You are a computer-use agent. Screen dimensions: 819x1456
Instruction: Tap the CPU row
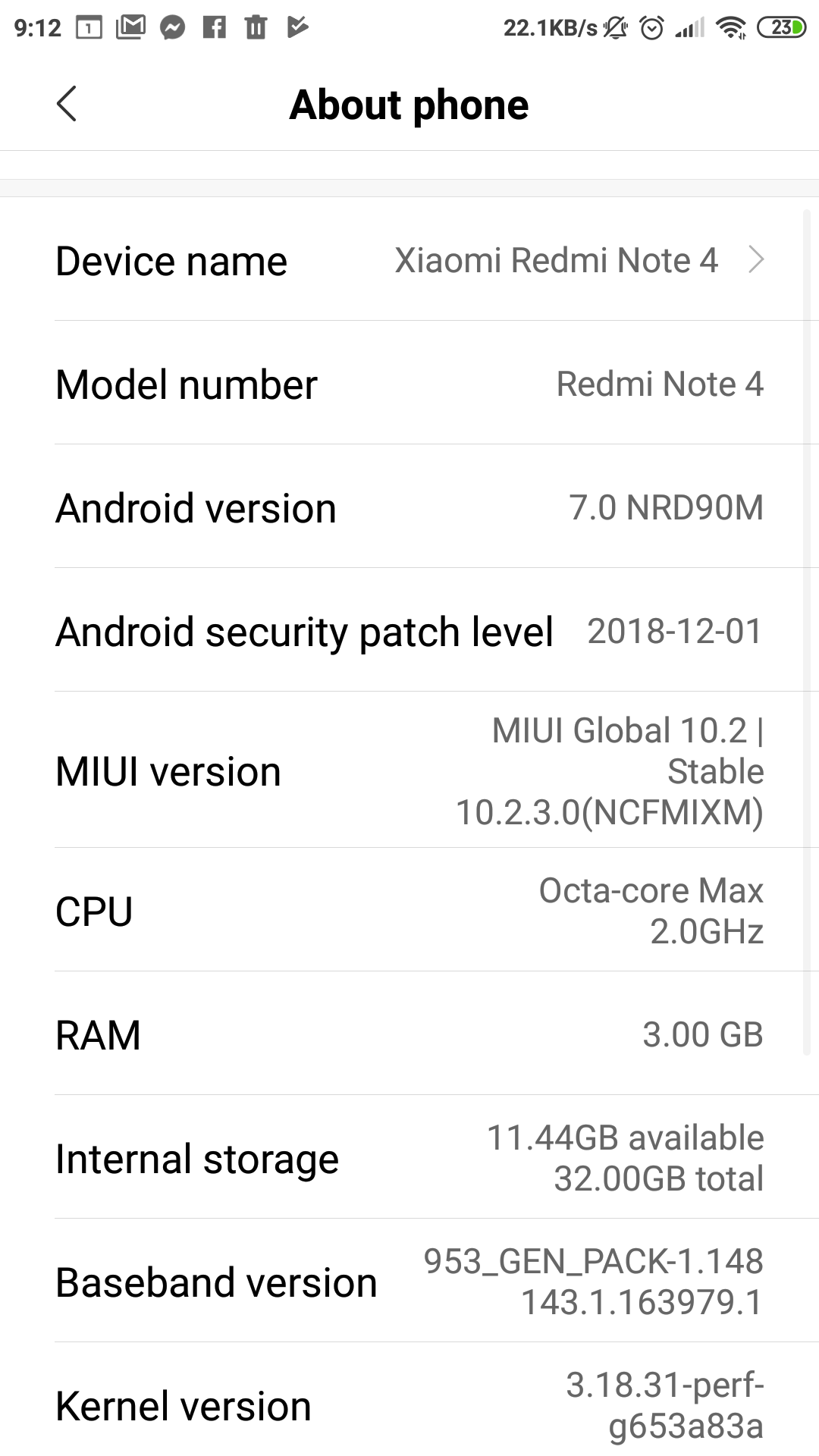[409, 911]
